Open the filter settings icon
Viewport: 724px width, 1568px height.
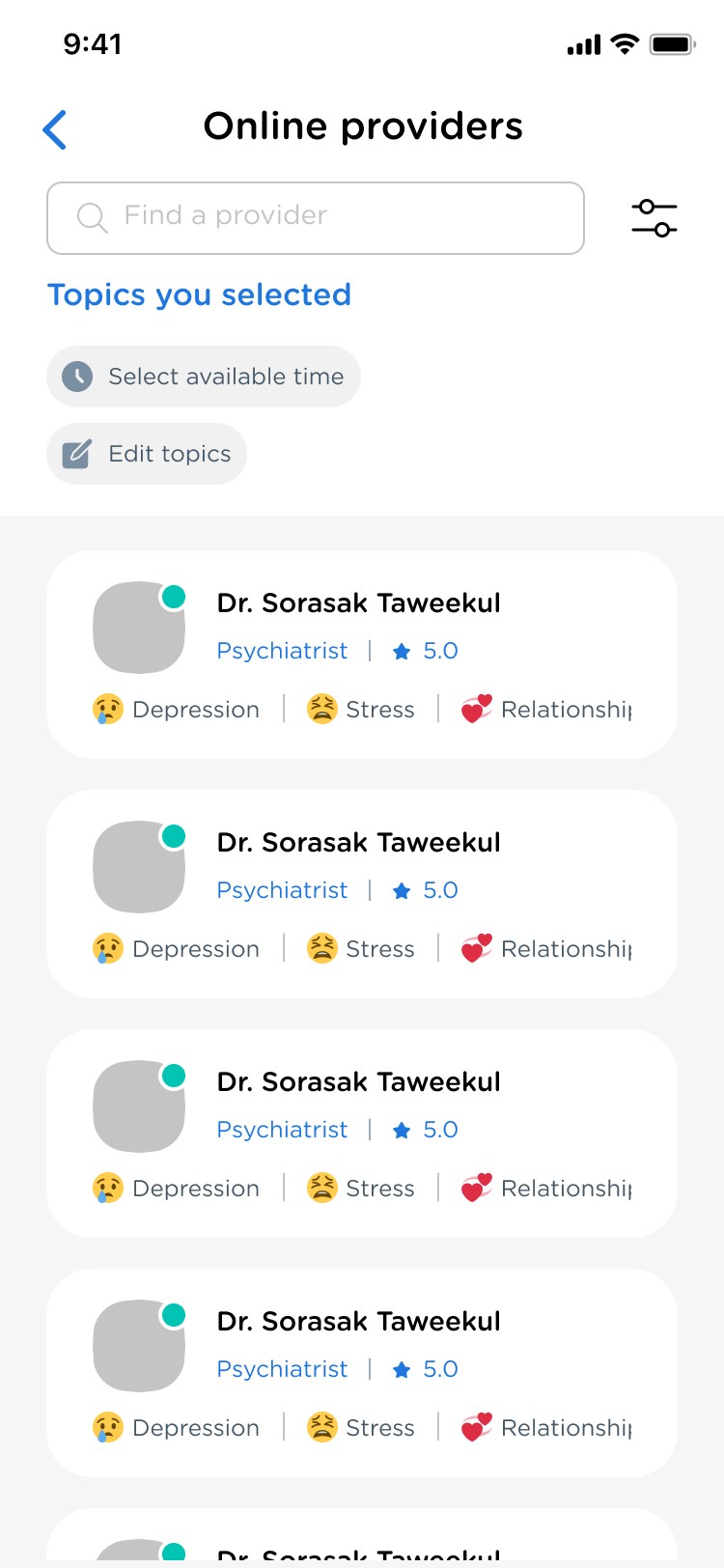[654, 218]
